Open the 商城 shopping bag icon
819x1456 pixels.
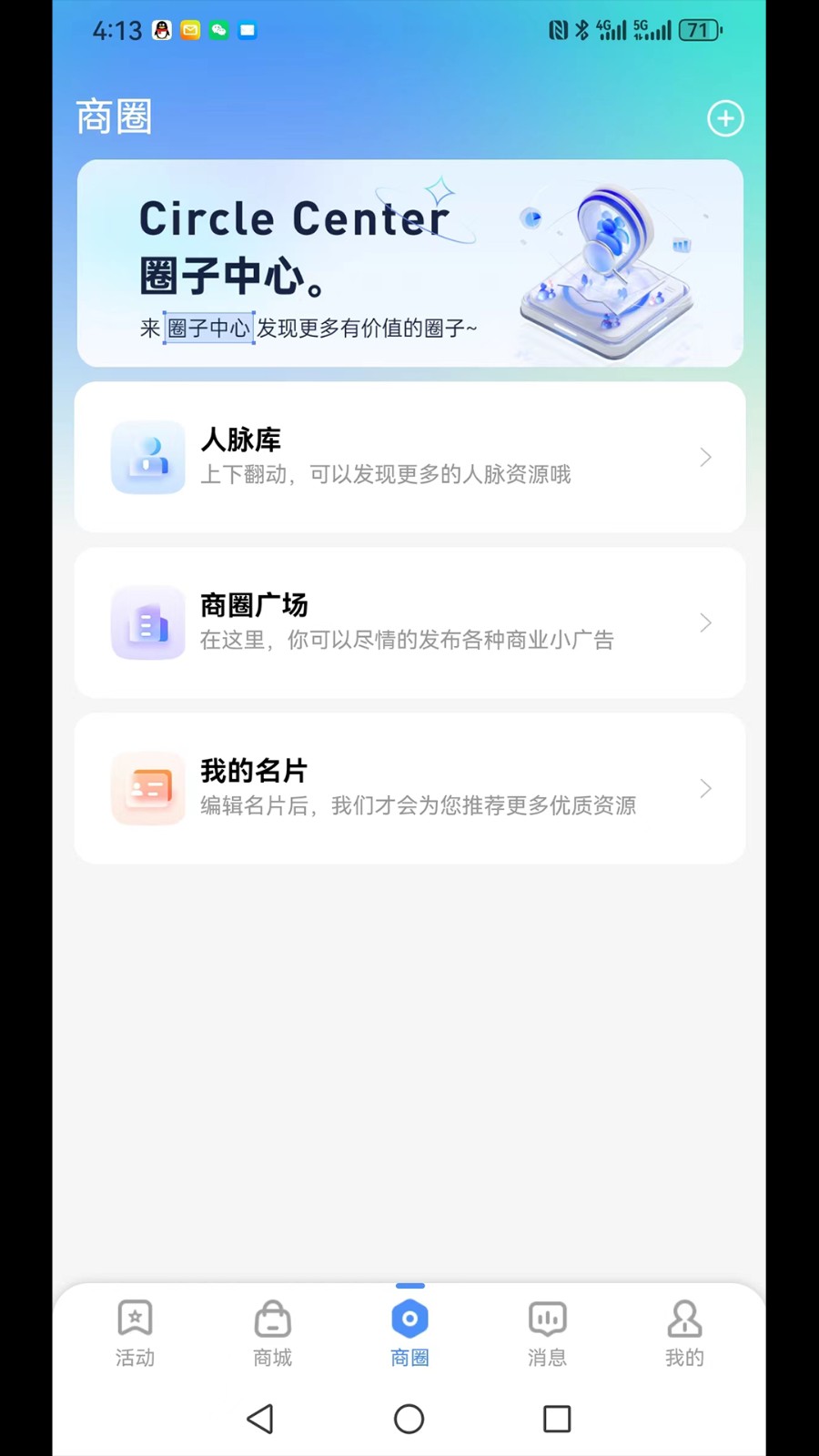(271, 1317)
